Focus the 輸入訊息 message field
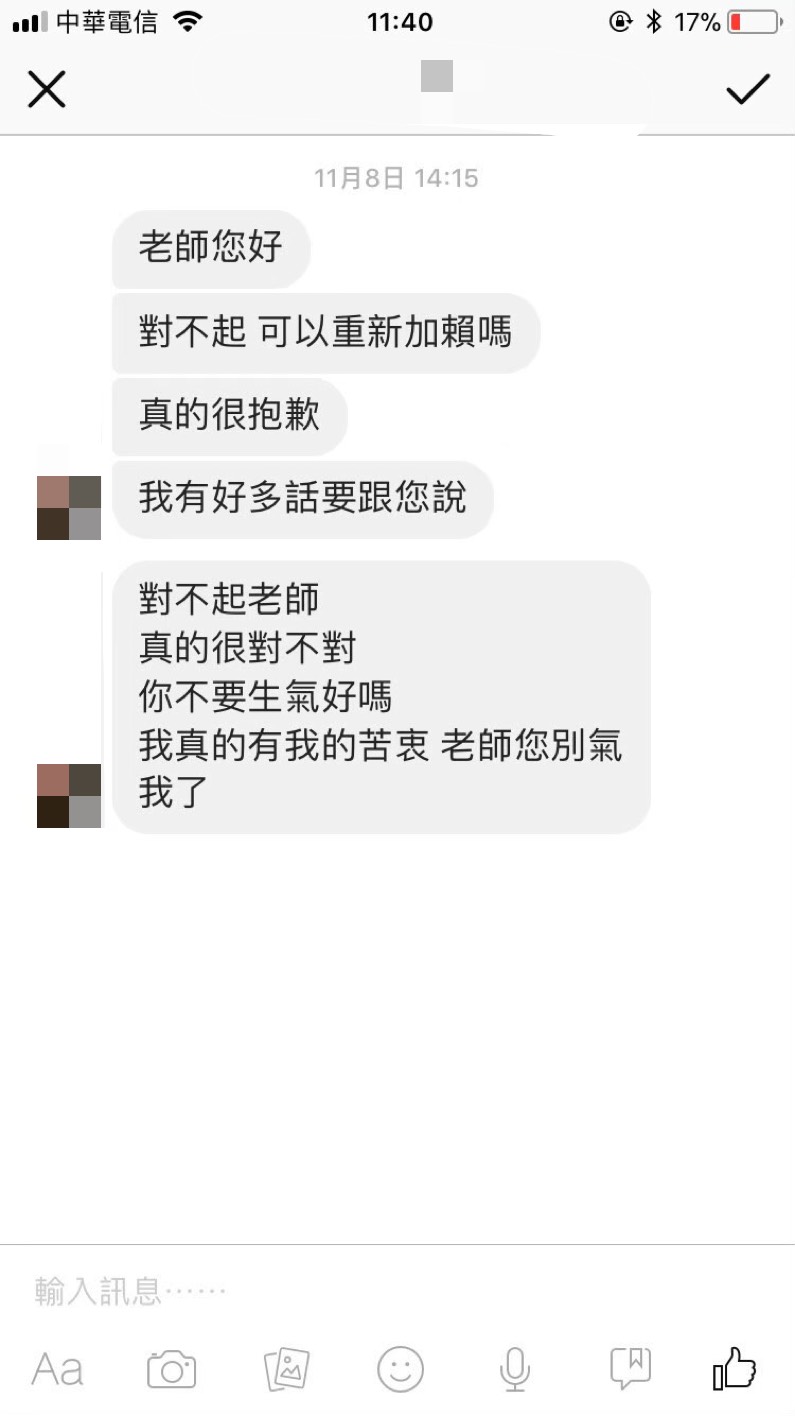Viewport: 795px width, 1416px height. pyautogui.click(x=397, y=1291)
